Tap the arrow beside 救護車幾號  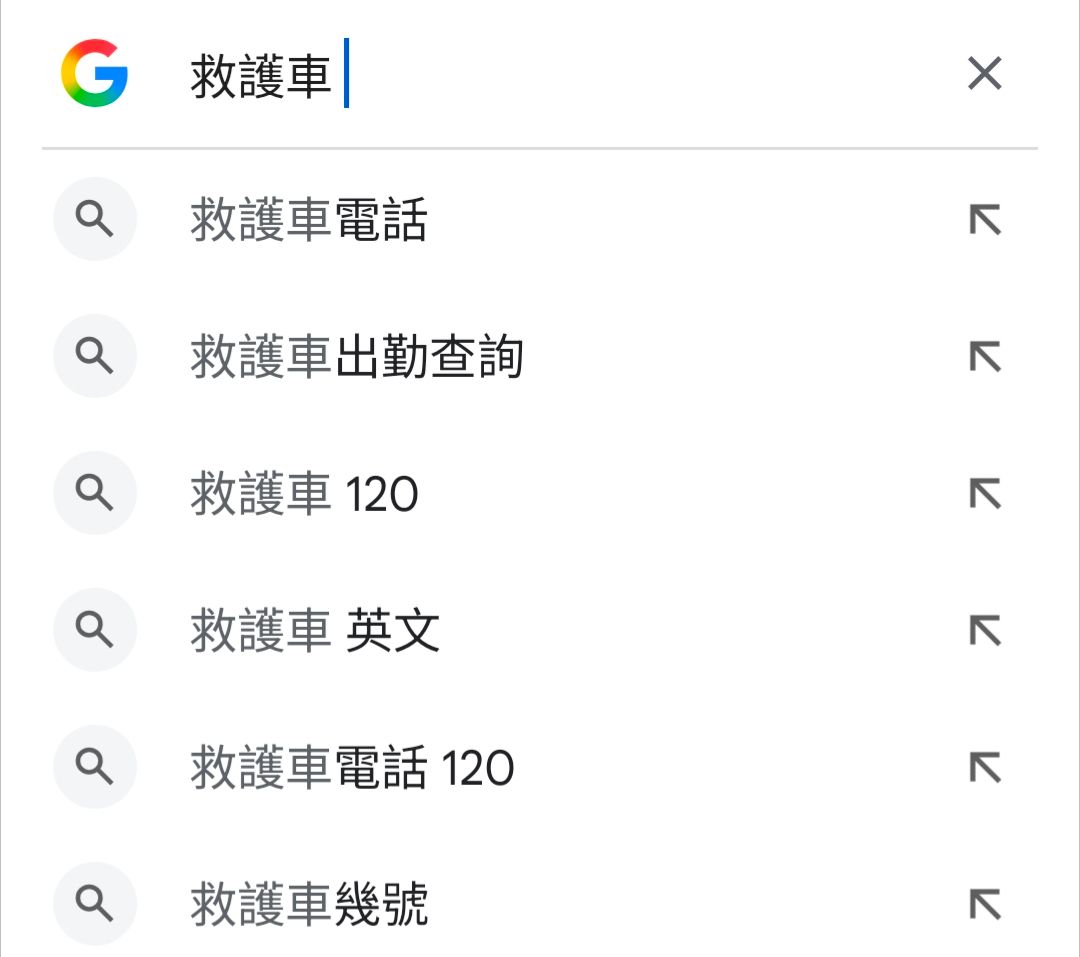pos(985,905)
